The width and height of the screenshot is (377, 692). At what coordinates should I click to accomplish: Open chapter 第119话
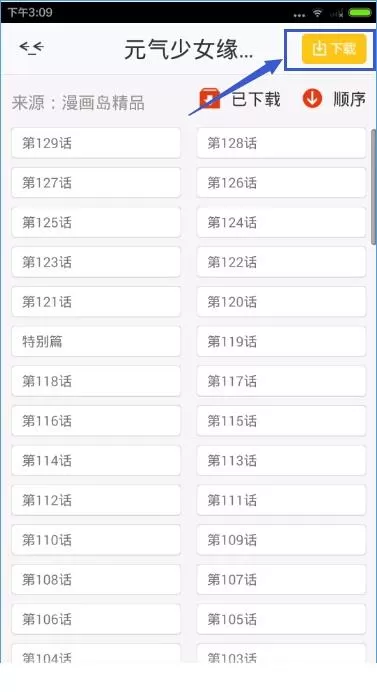(281, 342)
